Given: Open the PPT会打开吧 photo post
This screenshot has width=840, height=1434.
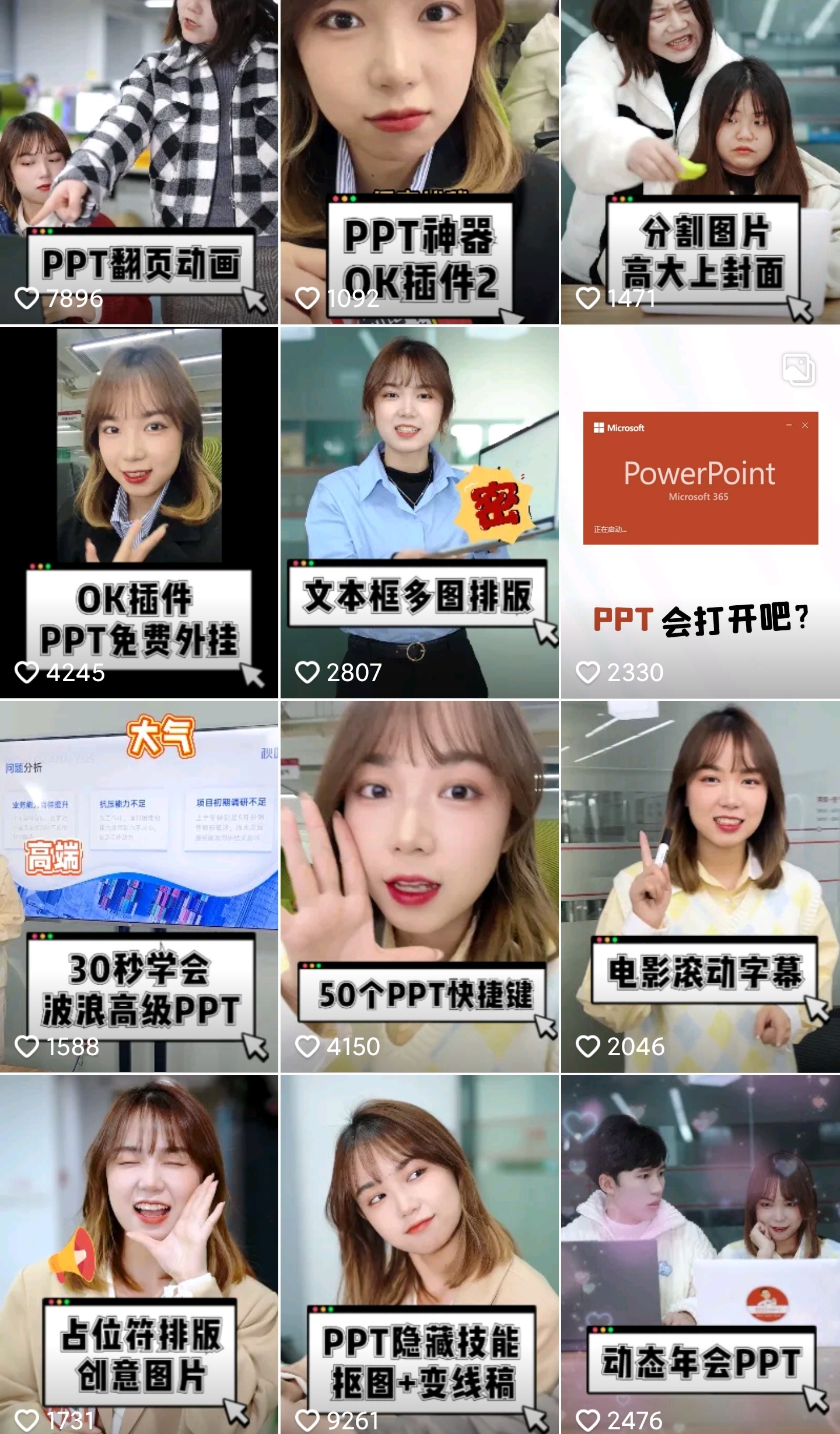Looking at the screenshot, I should pyautogui.click(x=700, y=511).
